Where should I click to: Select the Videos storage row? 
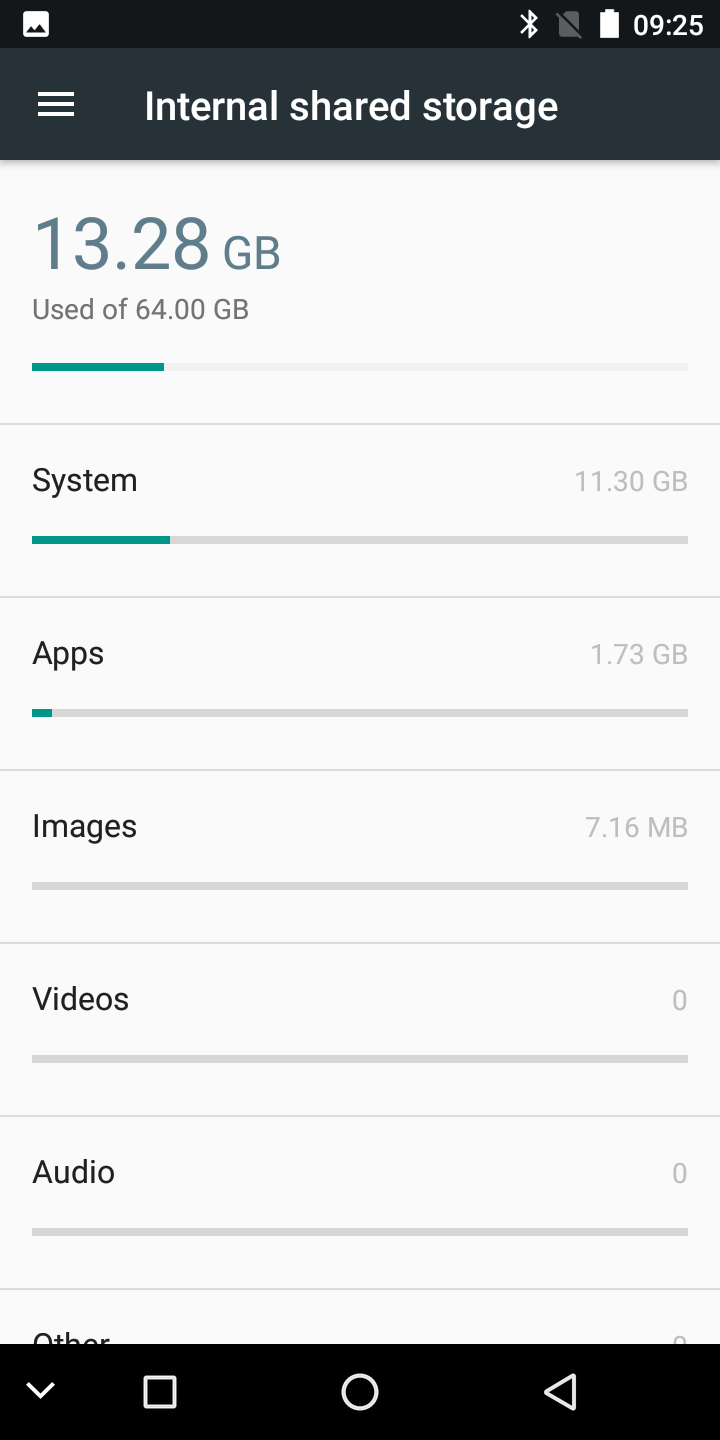click(360, 1030)
